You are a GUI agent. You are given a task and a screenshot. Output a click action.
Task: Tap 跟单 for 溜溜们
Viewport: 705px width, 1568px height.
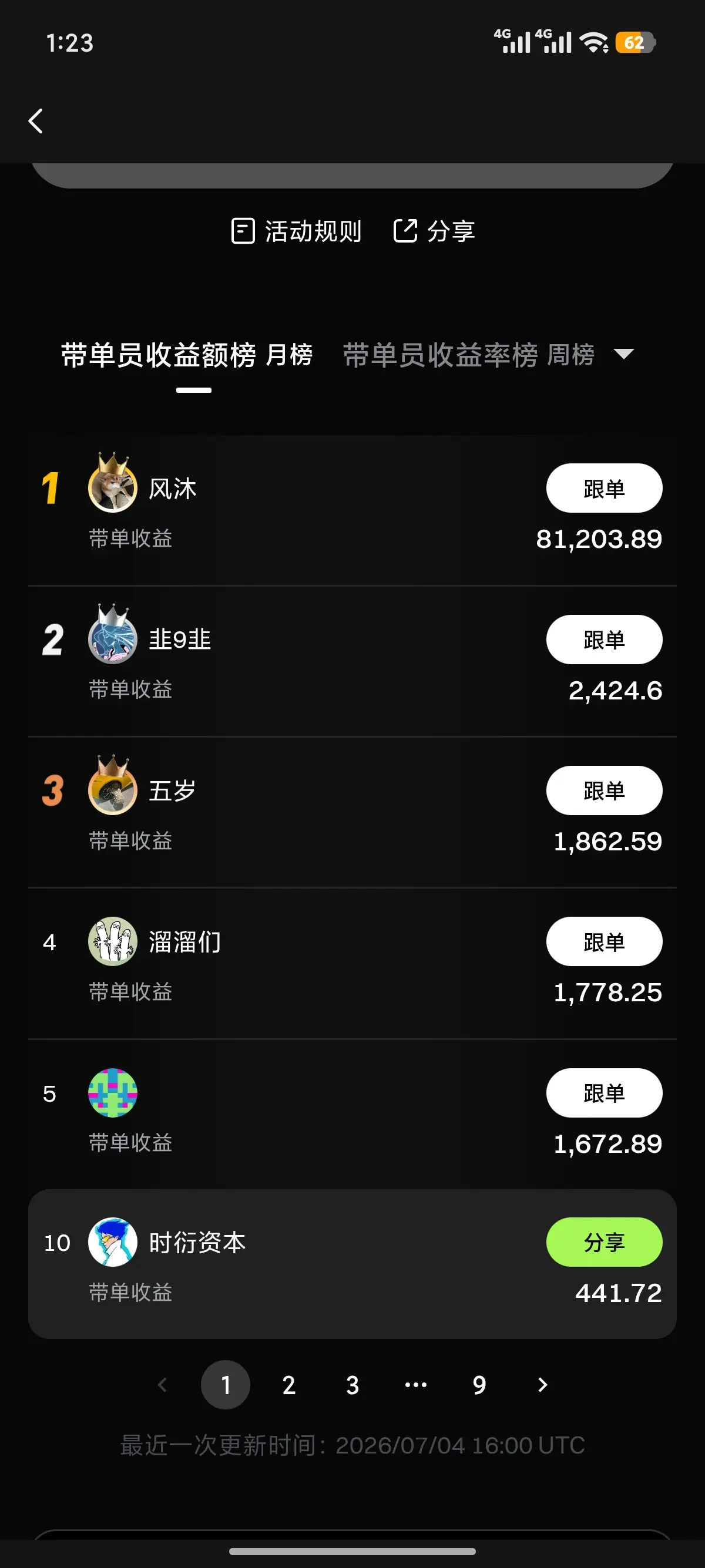(604, 941)
